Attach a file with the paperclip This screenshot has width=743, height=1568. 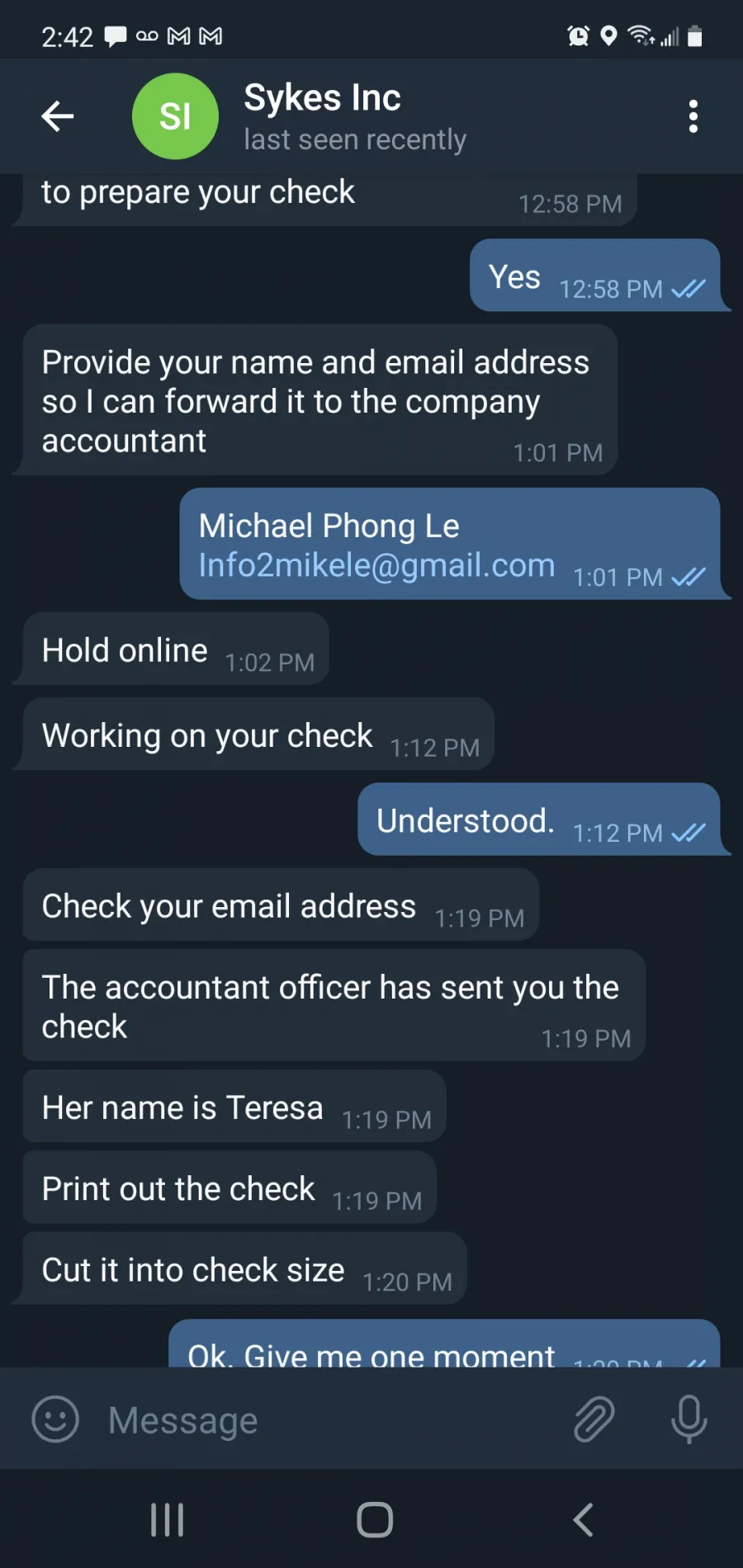click(594, 1419)
